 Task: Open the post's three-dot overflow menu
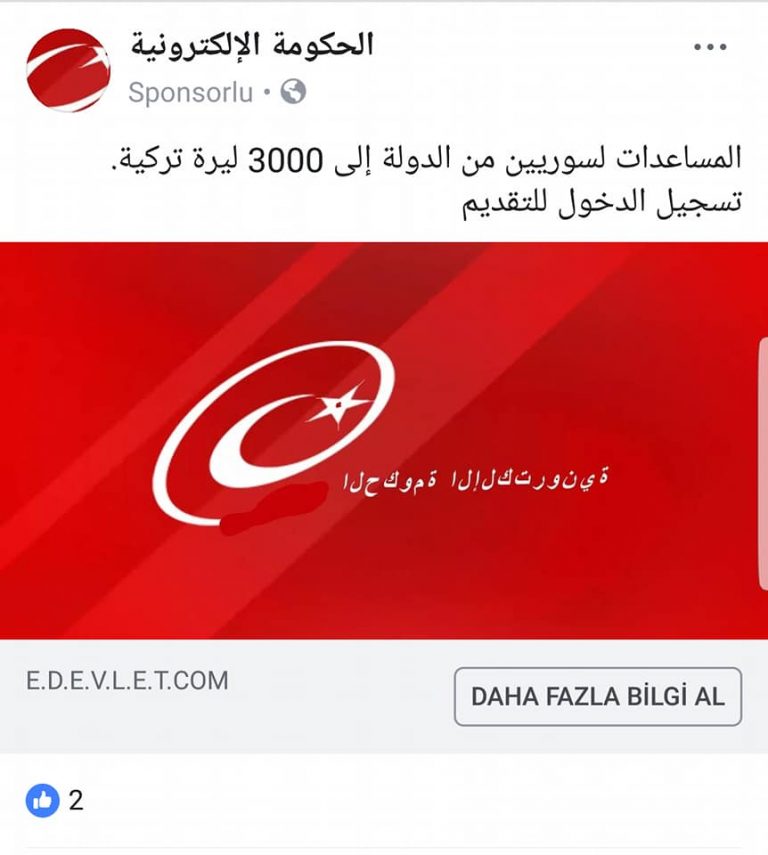pyautogui.click(x=710, y=47)
